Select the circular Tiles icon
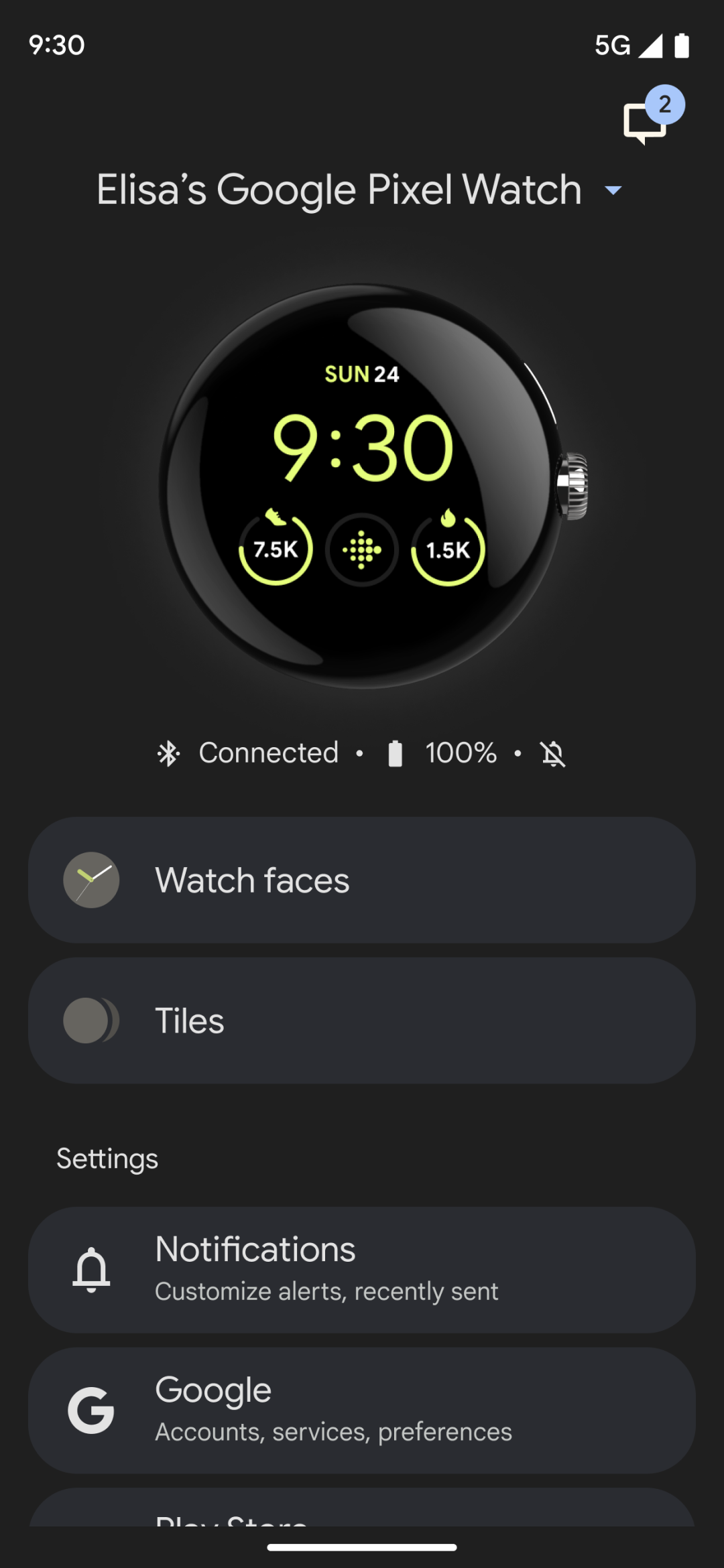 click(92, 1019)
